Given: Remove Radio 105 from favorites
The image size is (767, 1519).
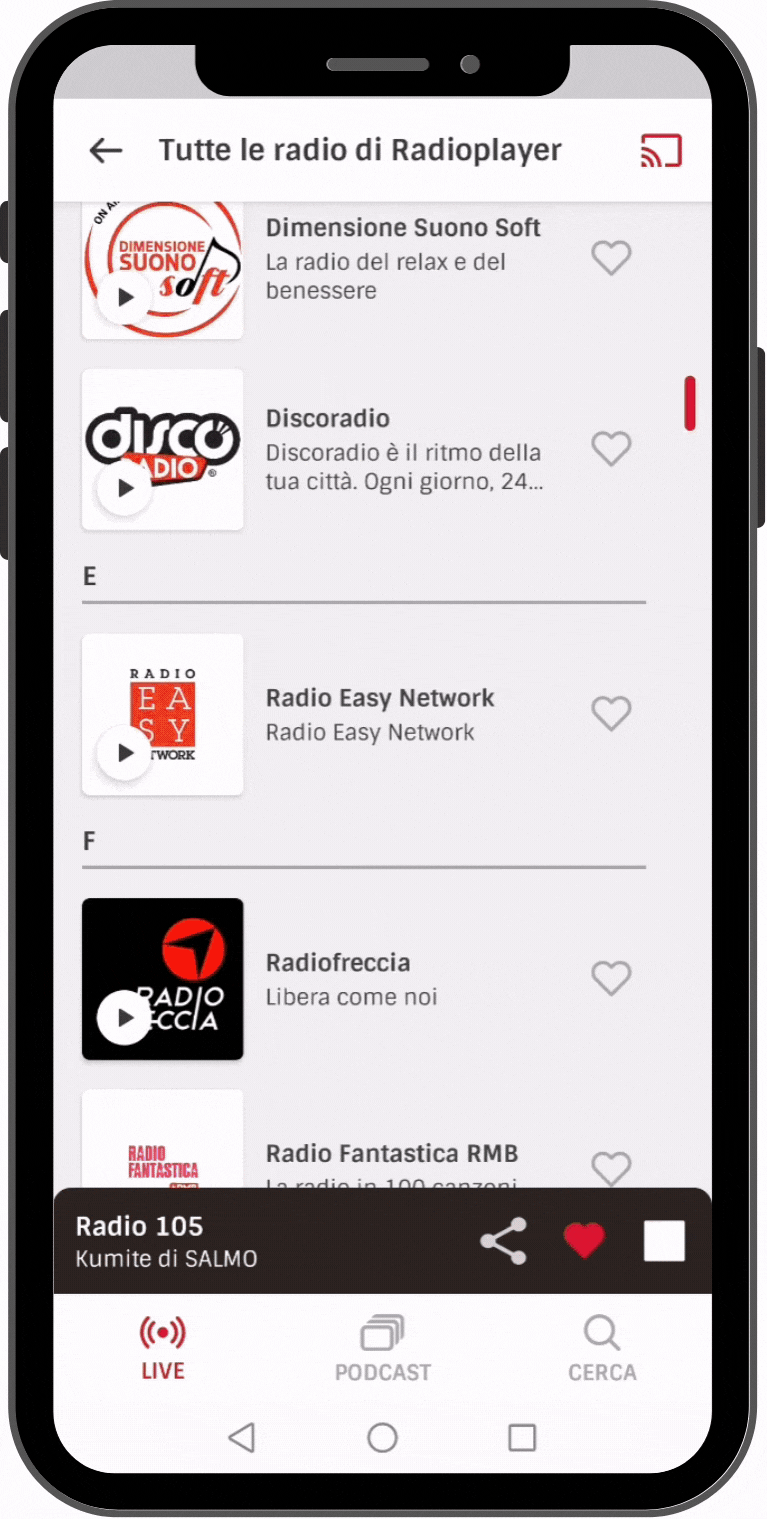Looking at the screenshot, I should 584,1241.
